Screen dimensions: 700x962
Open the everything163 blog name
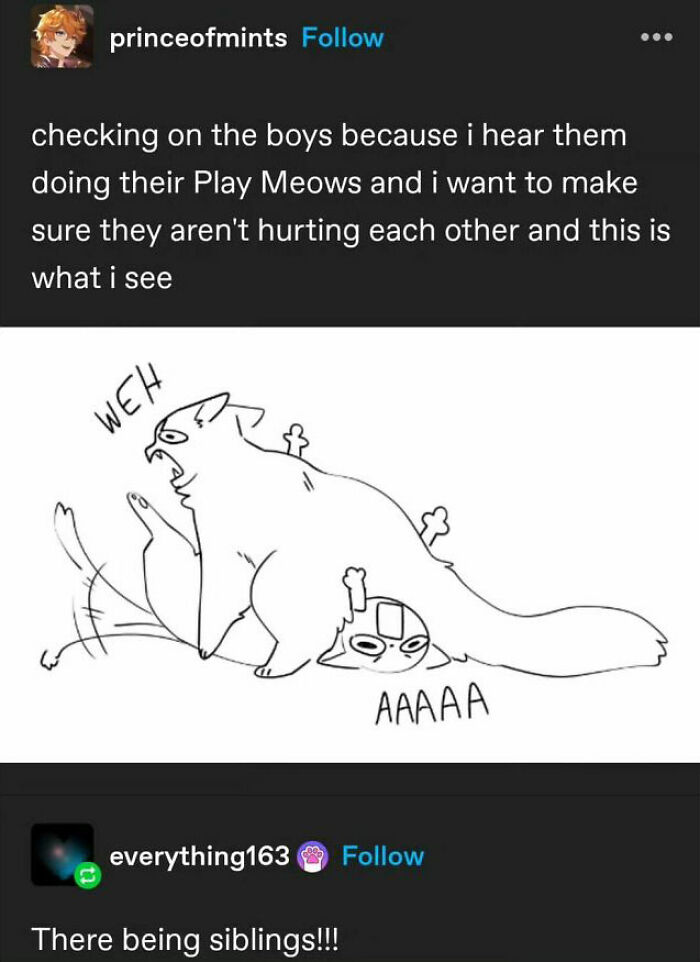199,856
